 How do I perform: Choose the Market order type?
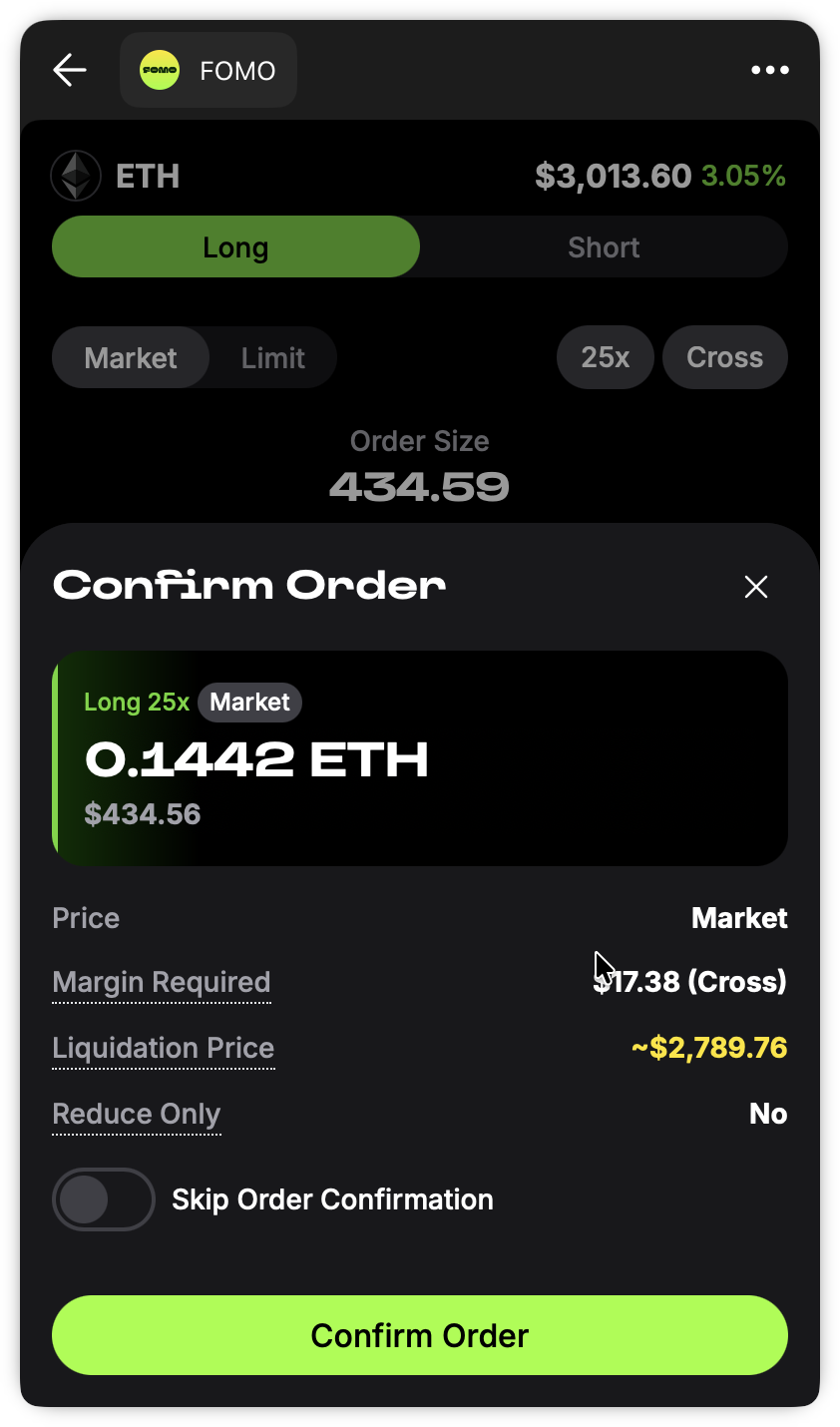tap(131, 358)
